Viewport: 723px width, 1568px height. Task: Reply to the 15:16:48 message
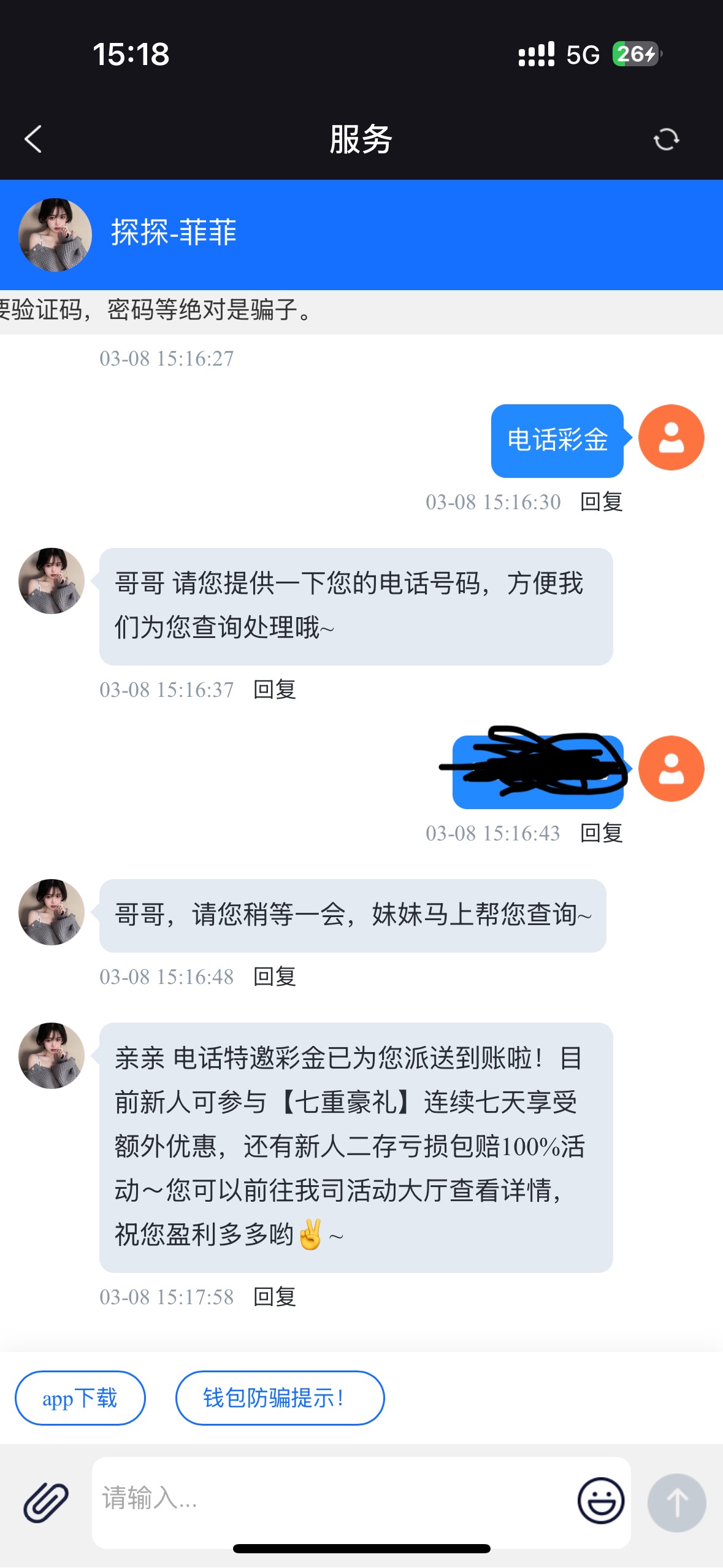(275, 977)
